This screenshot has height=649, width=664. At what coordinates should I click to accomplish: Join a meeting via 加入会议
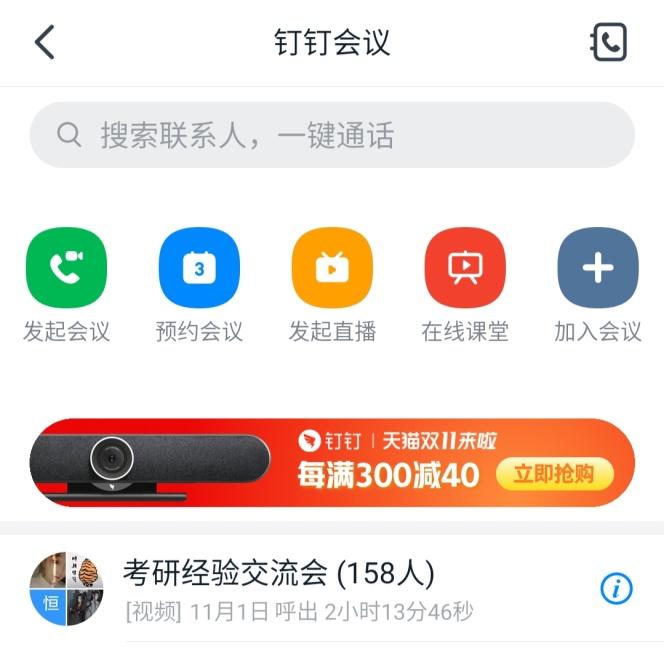[598, 268]
